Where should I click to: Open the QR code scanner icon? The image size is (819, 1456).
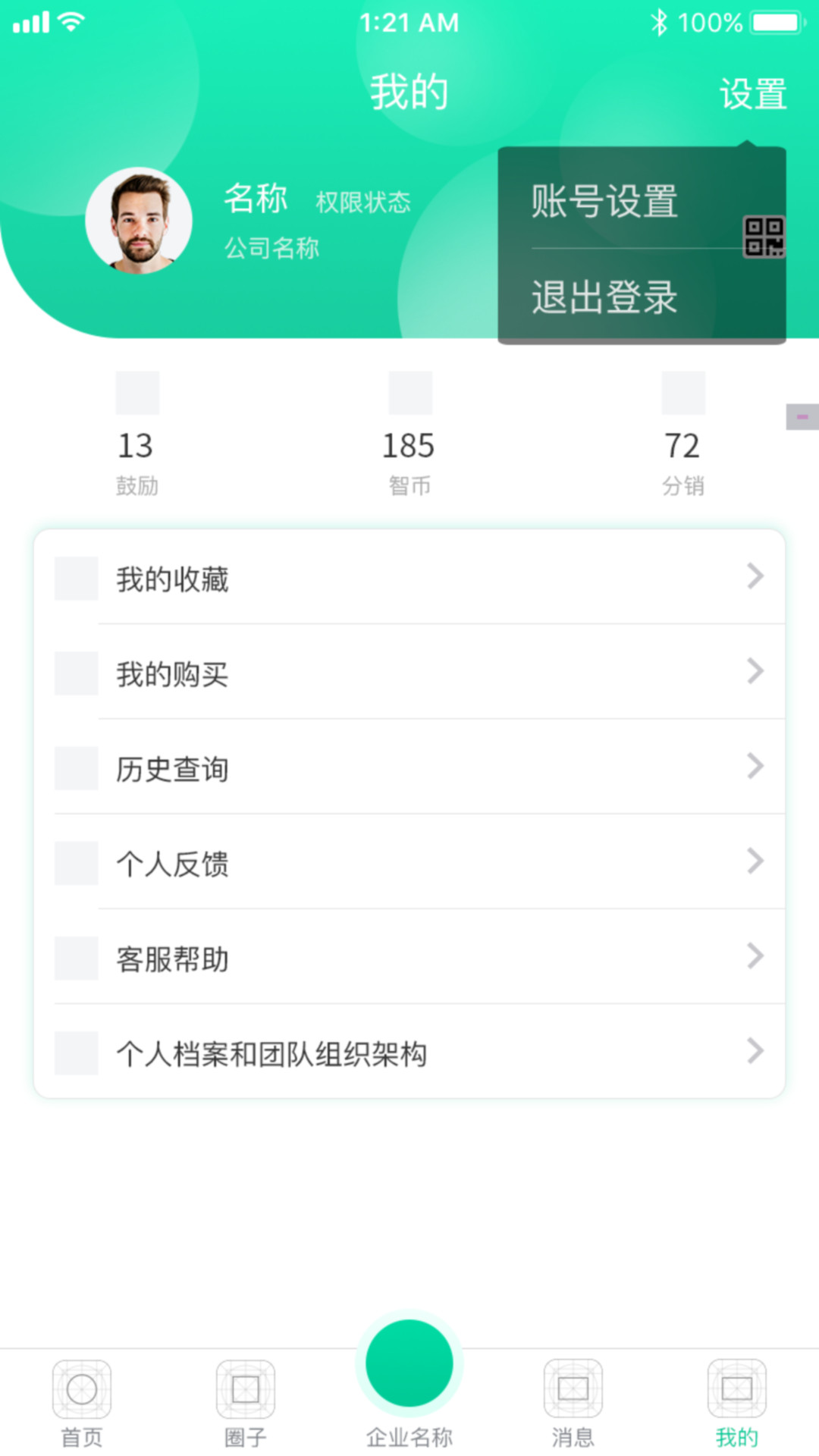pyautogui.click(x=764, y=235)
